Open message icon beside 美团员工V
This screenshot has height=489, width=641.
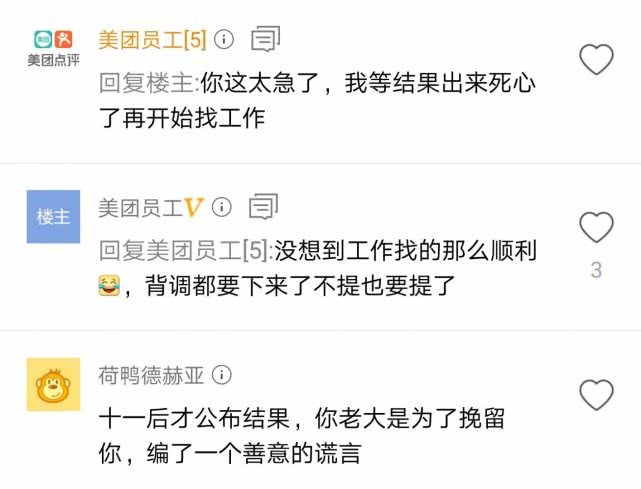[x=263, y=207]
